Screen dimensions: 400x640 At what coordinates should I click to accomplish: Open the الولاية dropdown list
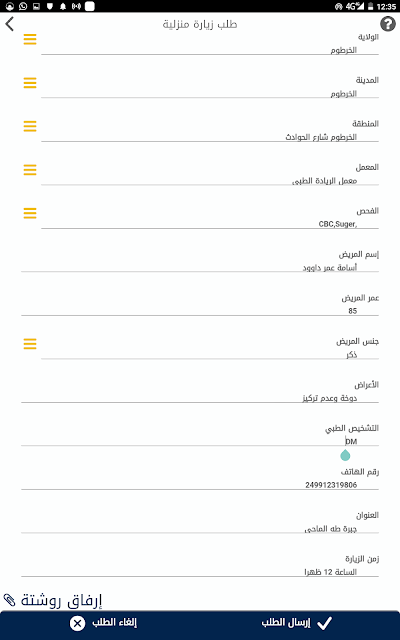tap(30, 39)
